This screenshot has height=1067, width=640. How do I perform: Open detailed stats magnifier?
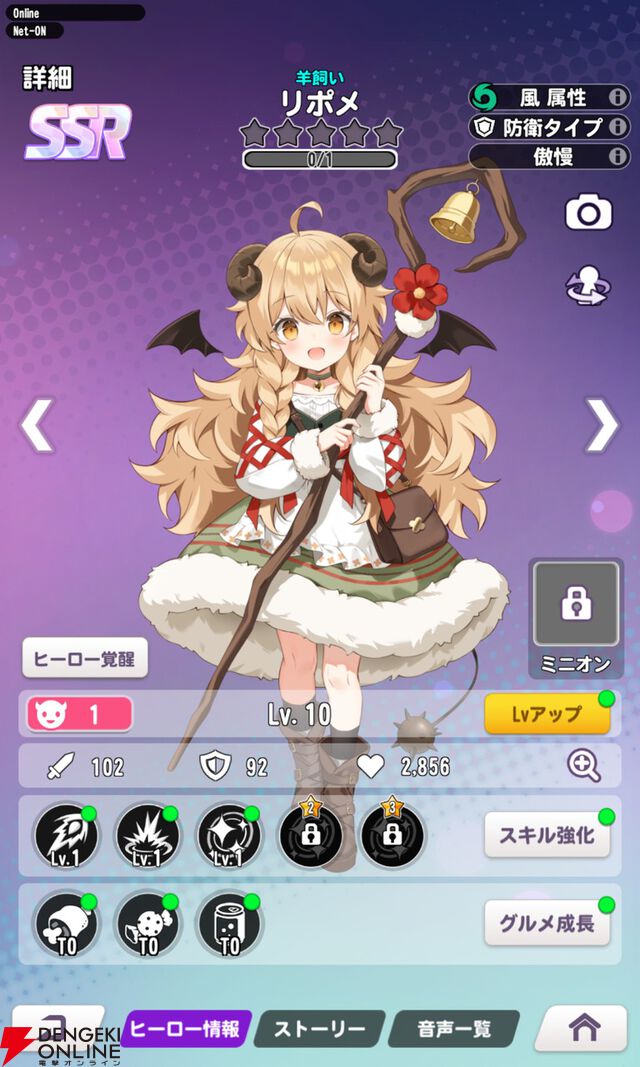[x=583, y=766]
